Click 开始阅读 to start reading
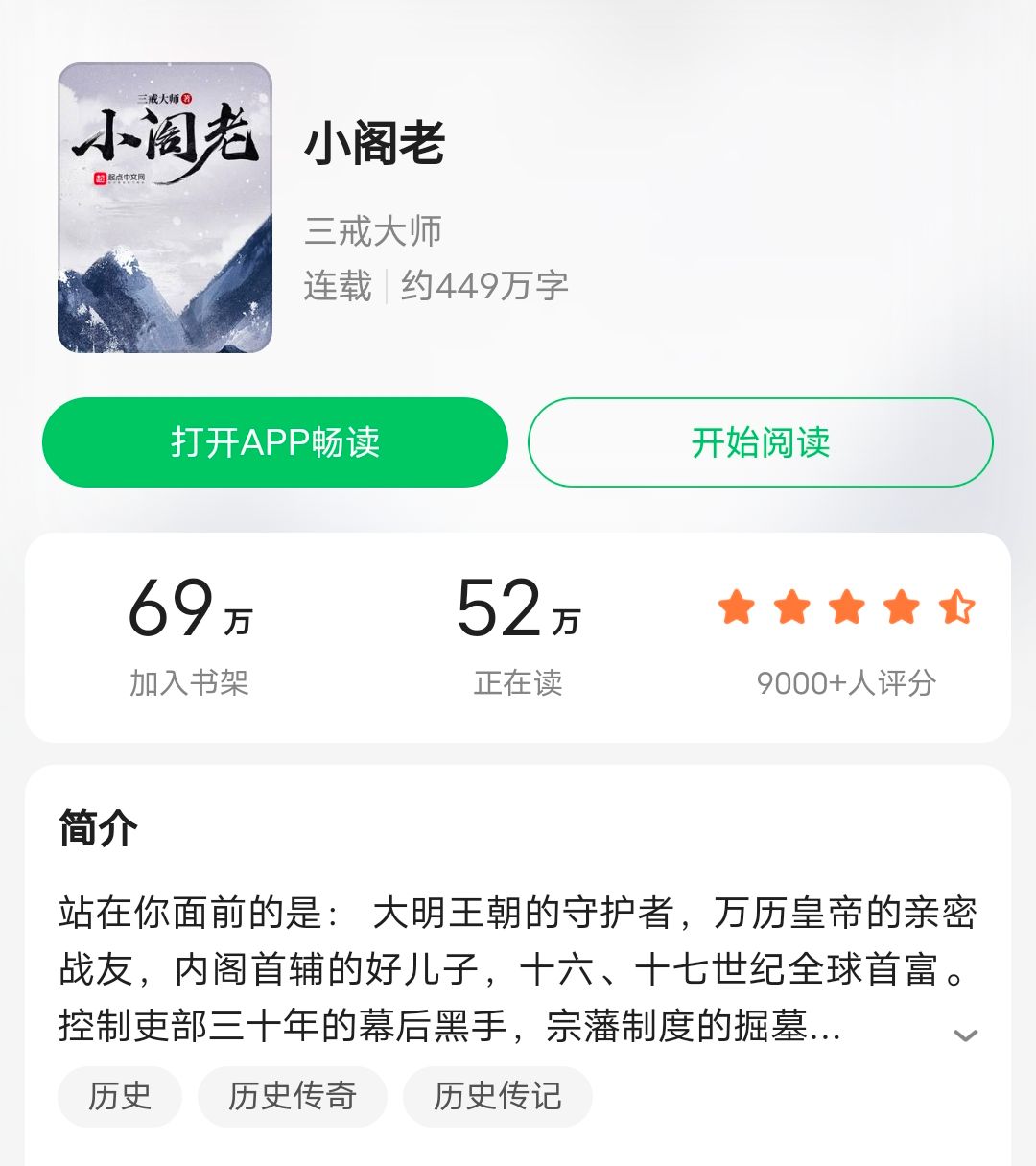The width and height of the screenshot is (1036, 1166). [761, 442]
